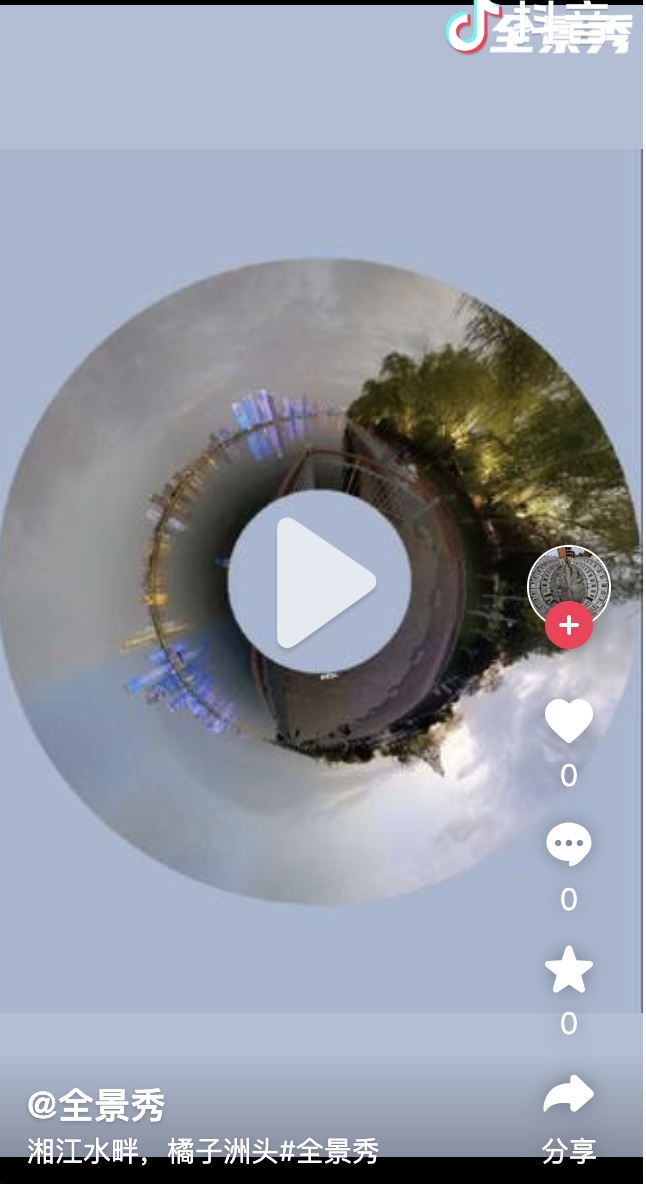The image size is (646, 1184).
Task: Open the comments bubble
Action: click(x=568, y=845)
